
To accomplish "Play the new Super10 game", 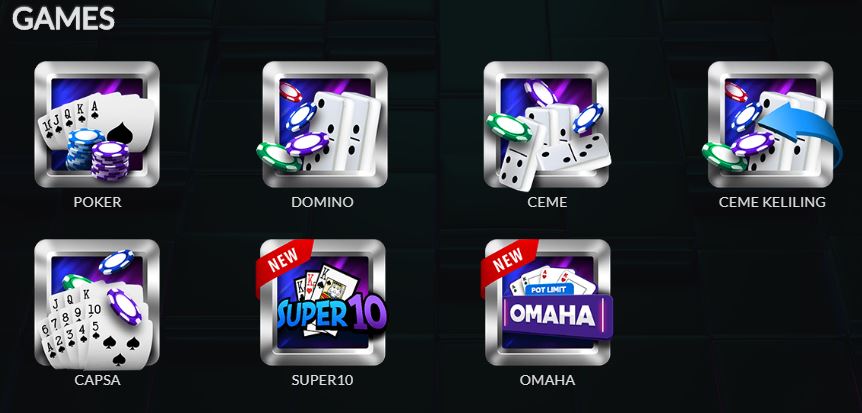I will click(x=322, y=302).
